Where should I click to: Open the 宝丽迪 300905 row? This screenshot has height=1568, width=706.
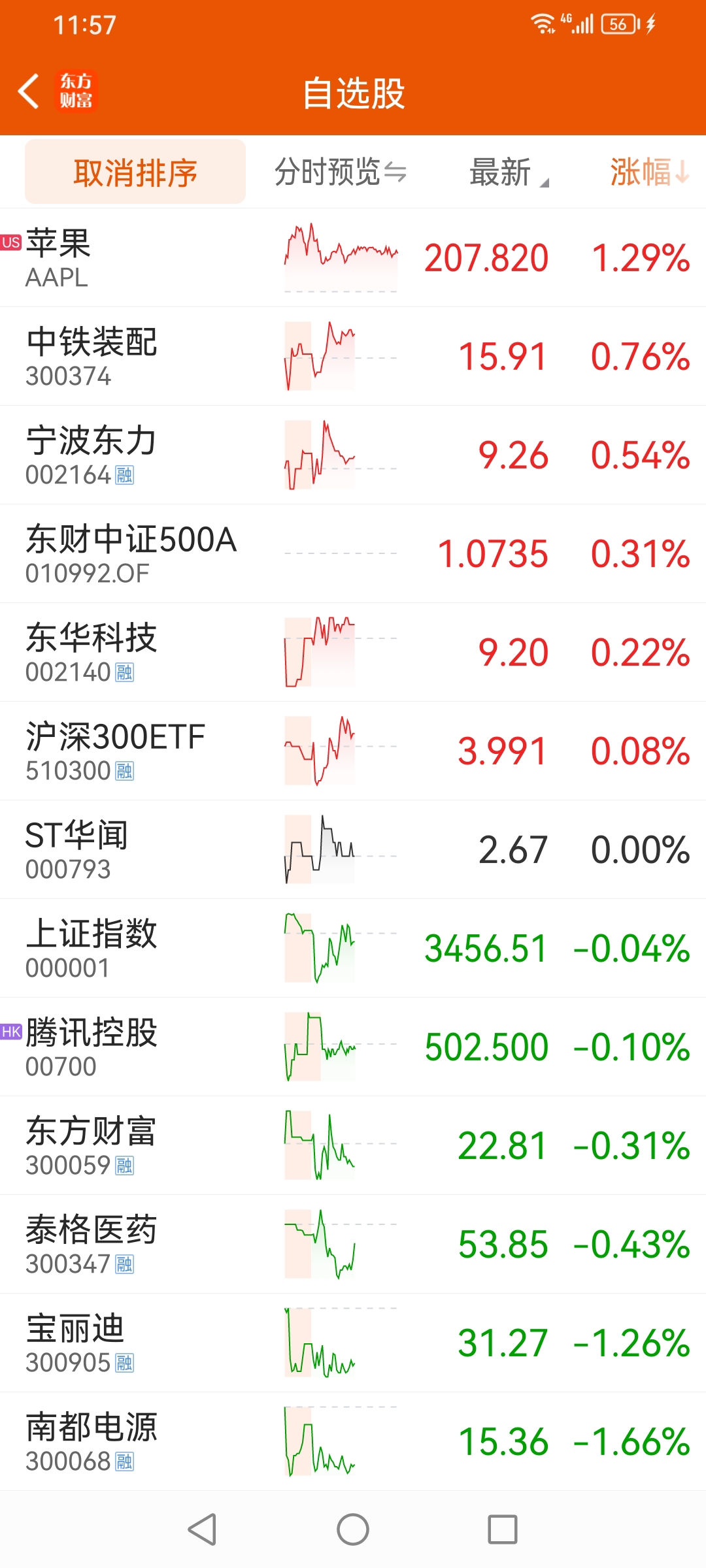pos(353,1343)
